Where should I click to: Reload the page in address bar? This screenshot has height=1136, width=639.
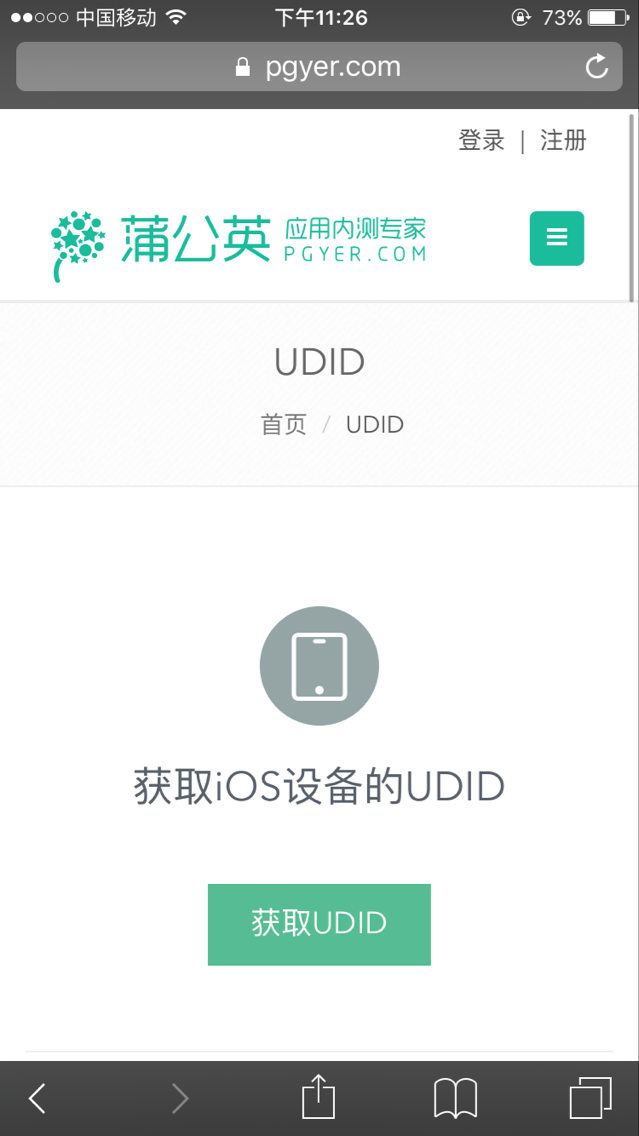click(x=597, y=67)
